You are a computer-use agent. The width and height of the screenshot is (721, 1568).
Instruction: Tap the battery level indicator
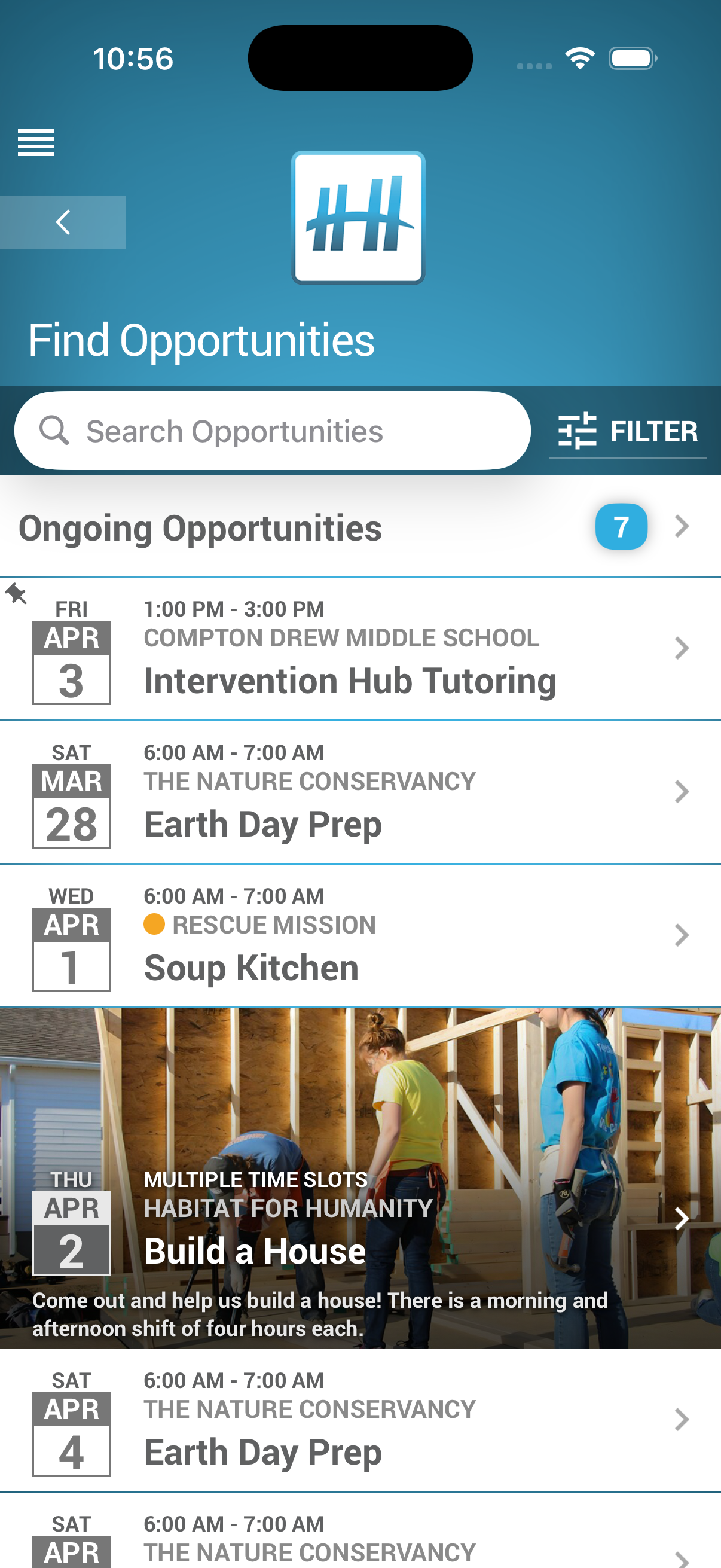point(631,57)
